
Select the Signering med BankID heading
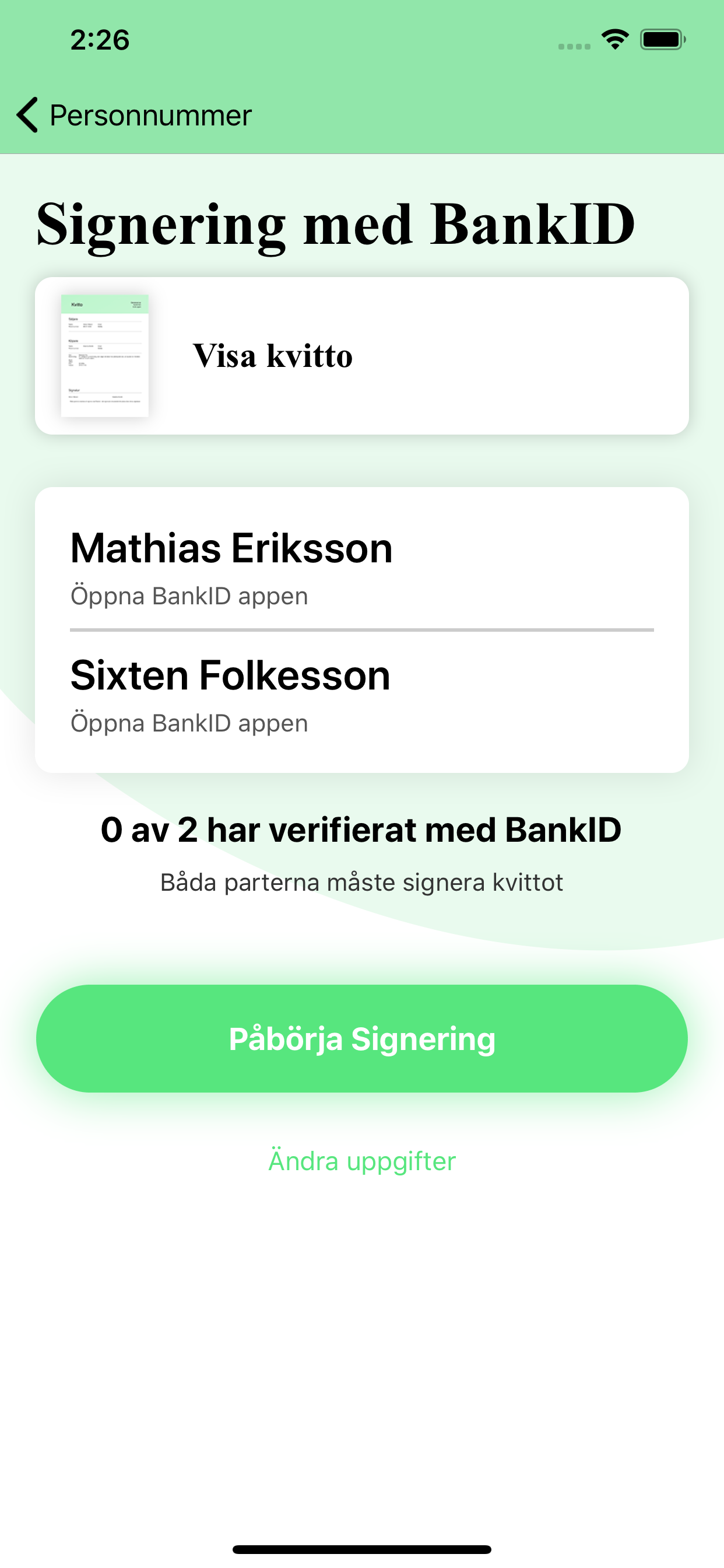coord(336,225)
